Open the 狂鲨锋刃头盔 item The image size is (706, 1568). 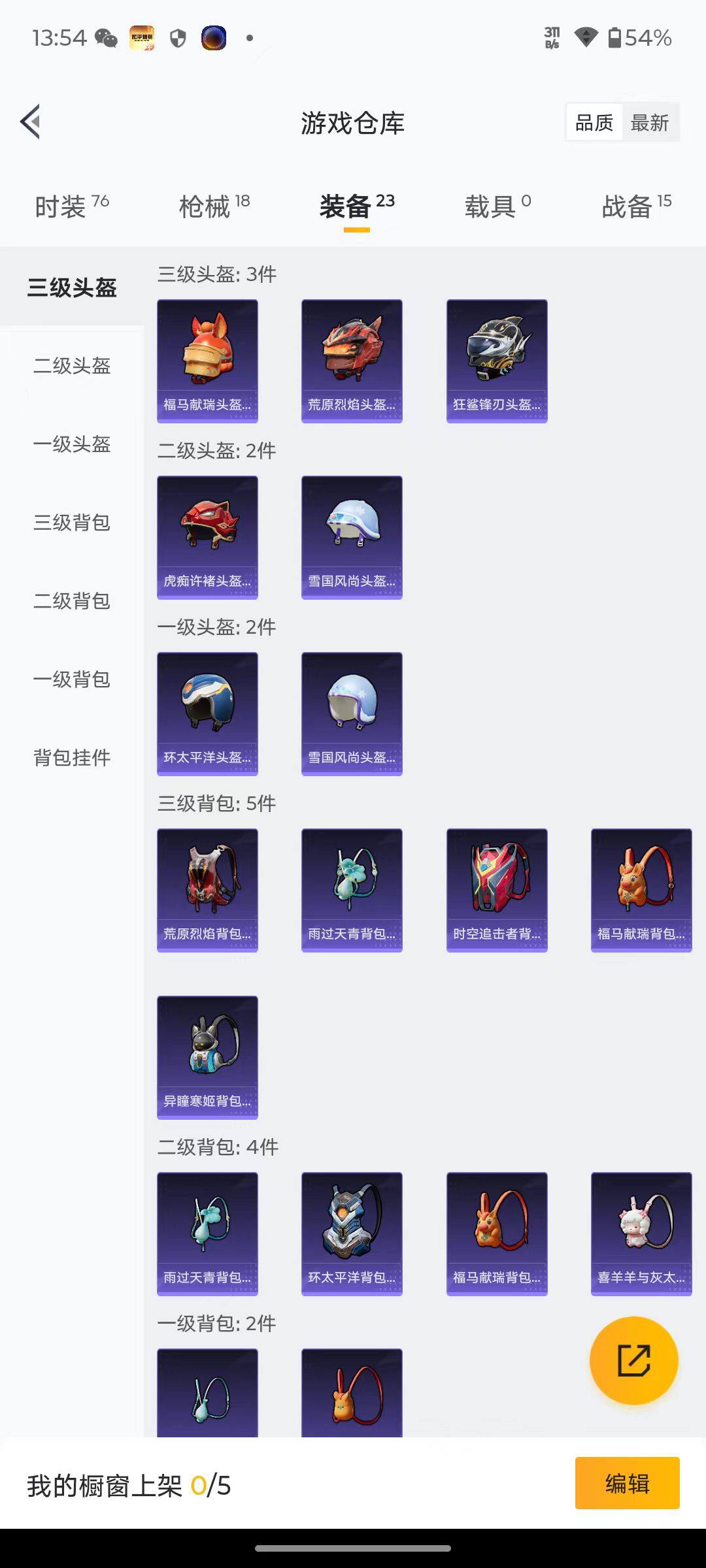click(x=497, y=361)
